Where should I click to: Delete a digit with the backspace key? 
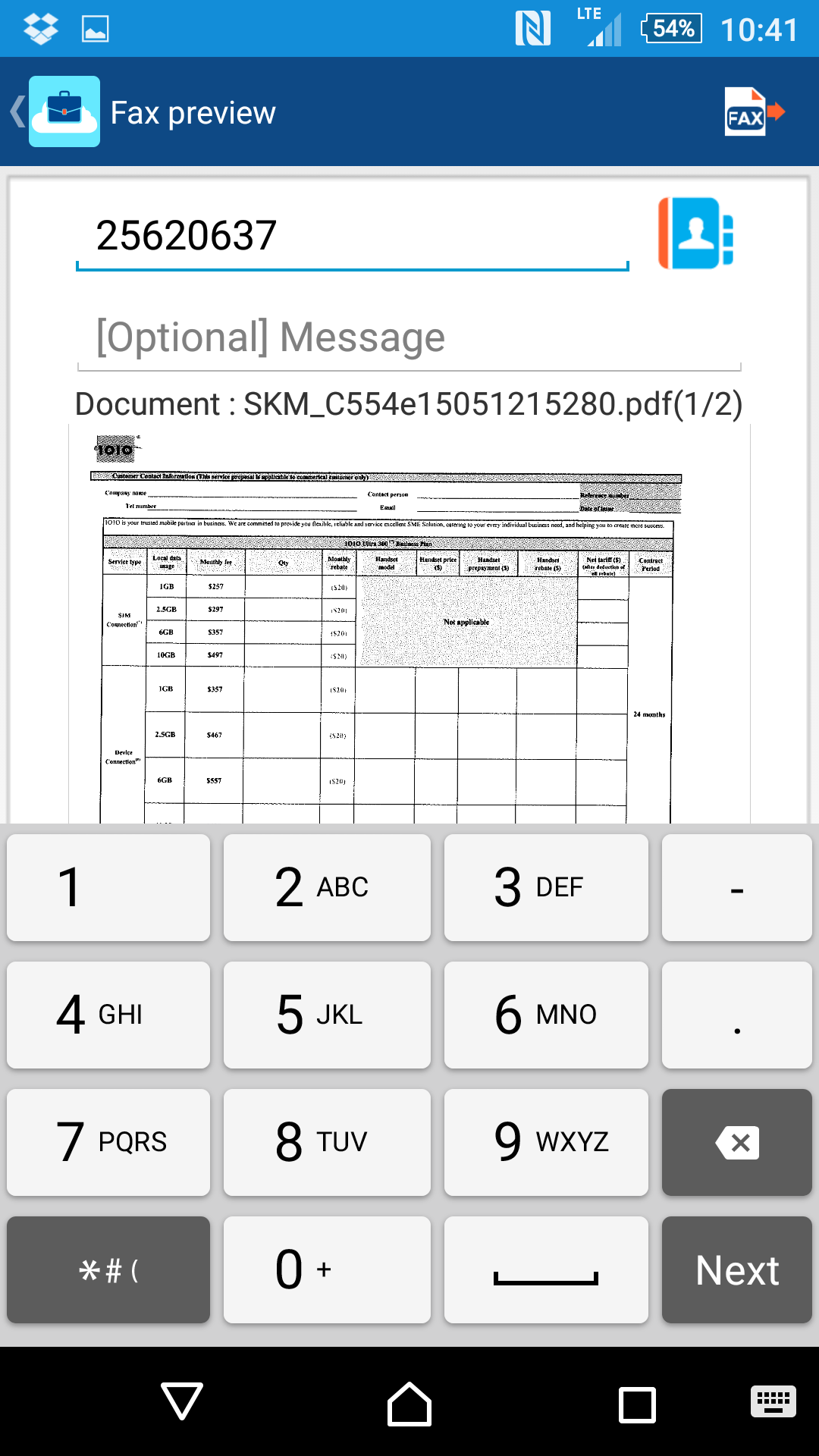[x=737, y=1143]
